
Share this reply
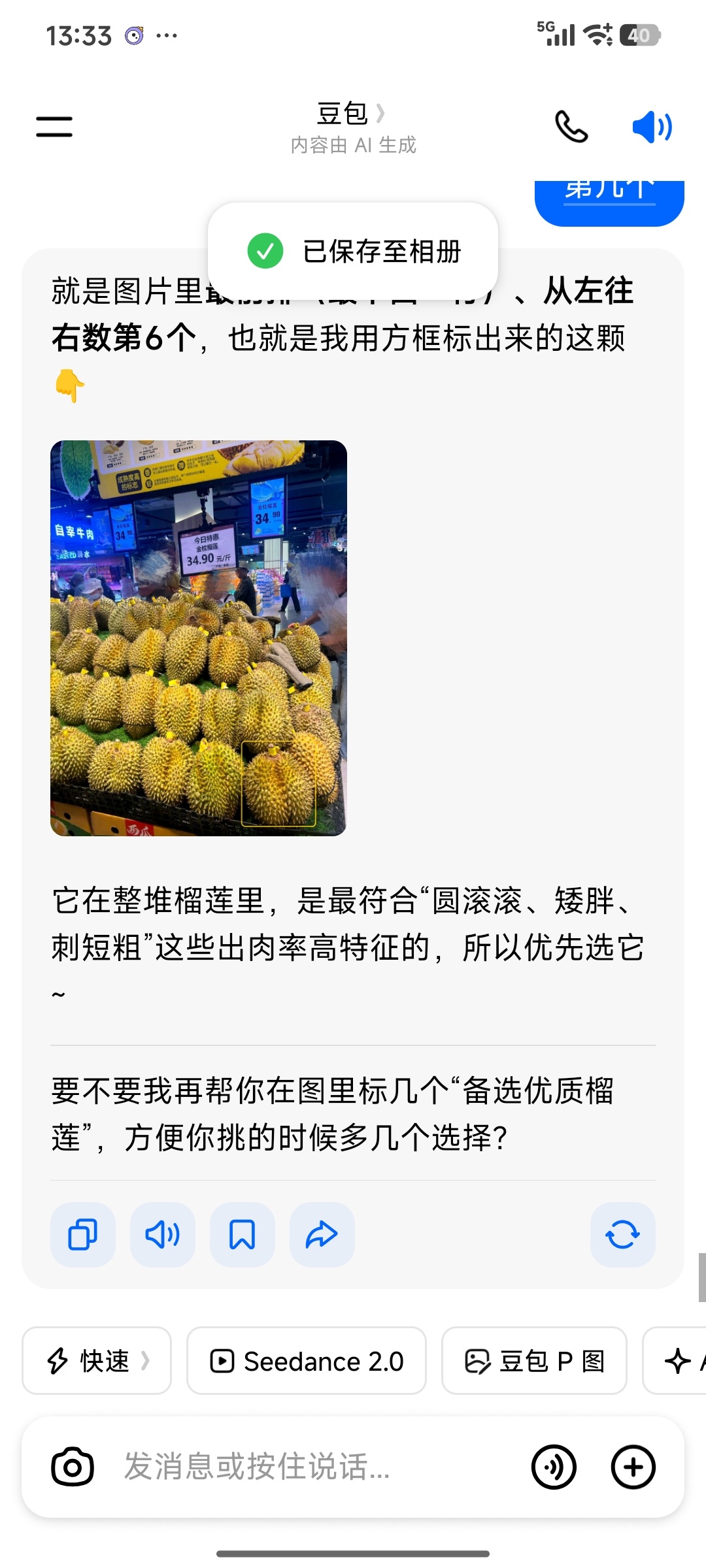coord(322,1235)
